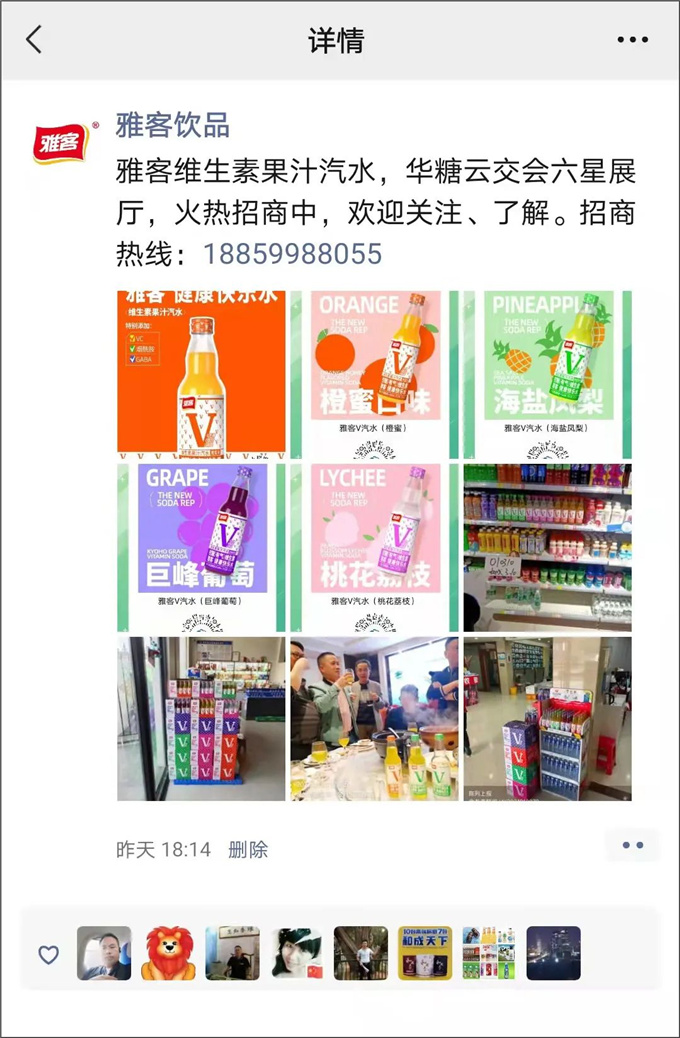Open 雅客饮品 profile via its avatar

(61, 142)
